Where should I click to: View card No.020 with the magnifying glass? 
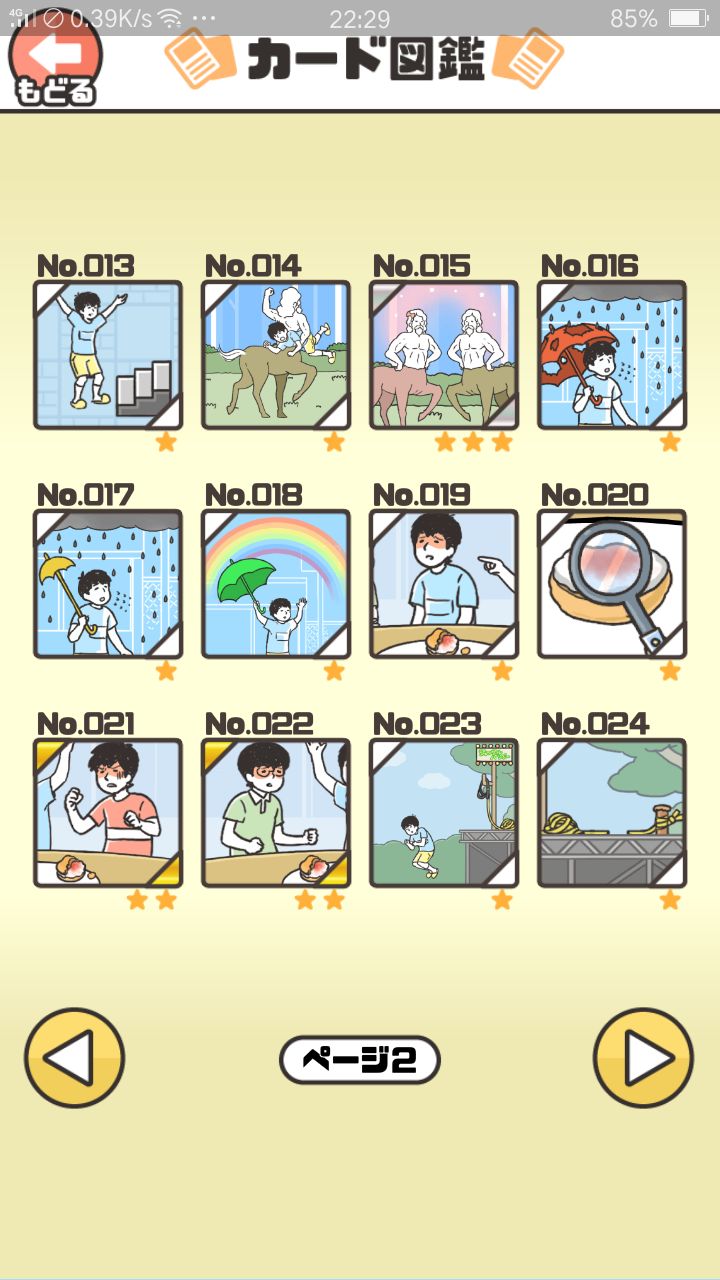[x=611, y=580]
